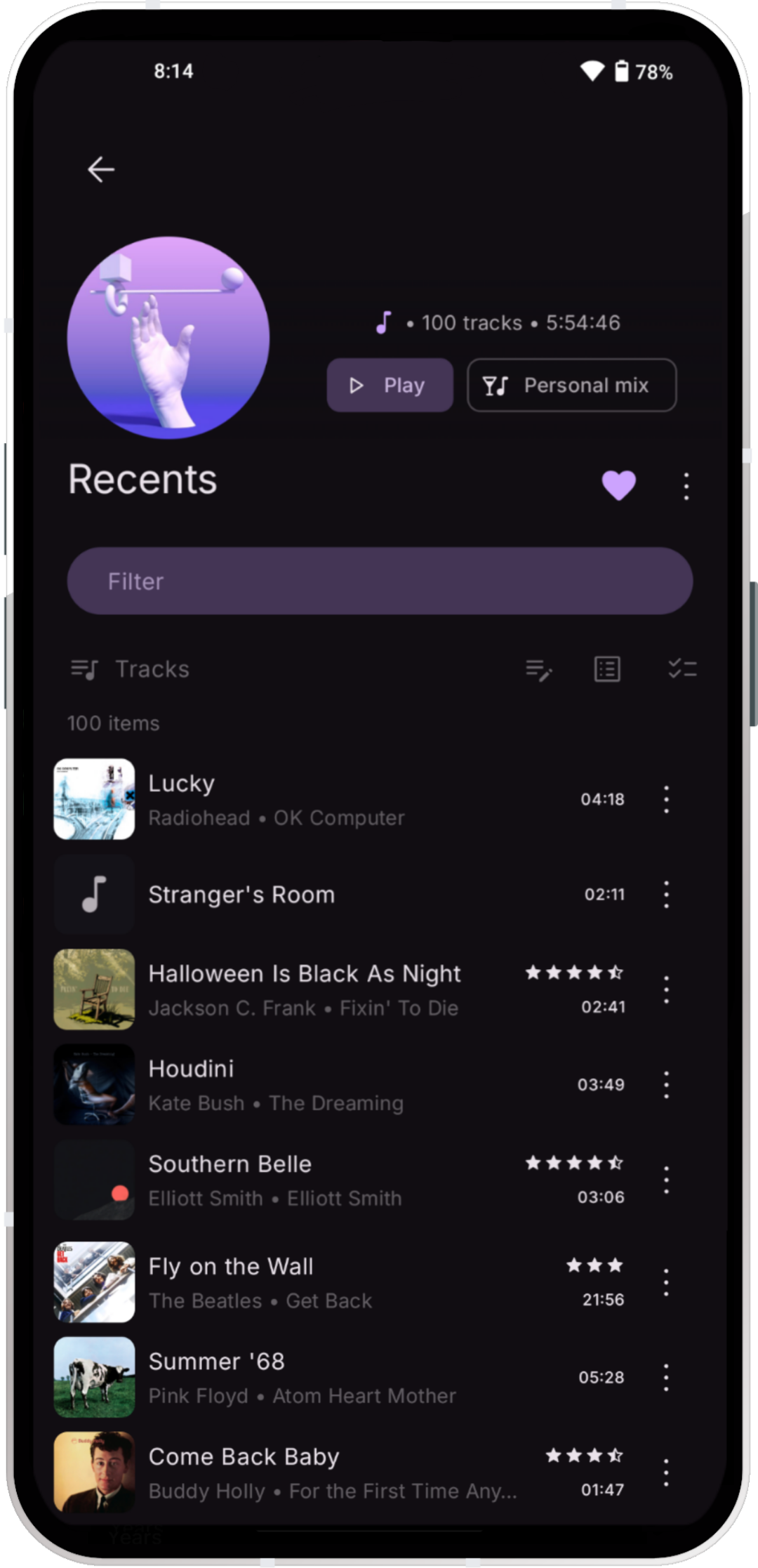Open options for Stranger's Room
Image resolution: width=758 pixels, height=1568 pixels.
pyautogui.click(x=666, y=895)
